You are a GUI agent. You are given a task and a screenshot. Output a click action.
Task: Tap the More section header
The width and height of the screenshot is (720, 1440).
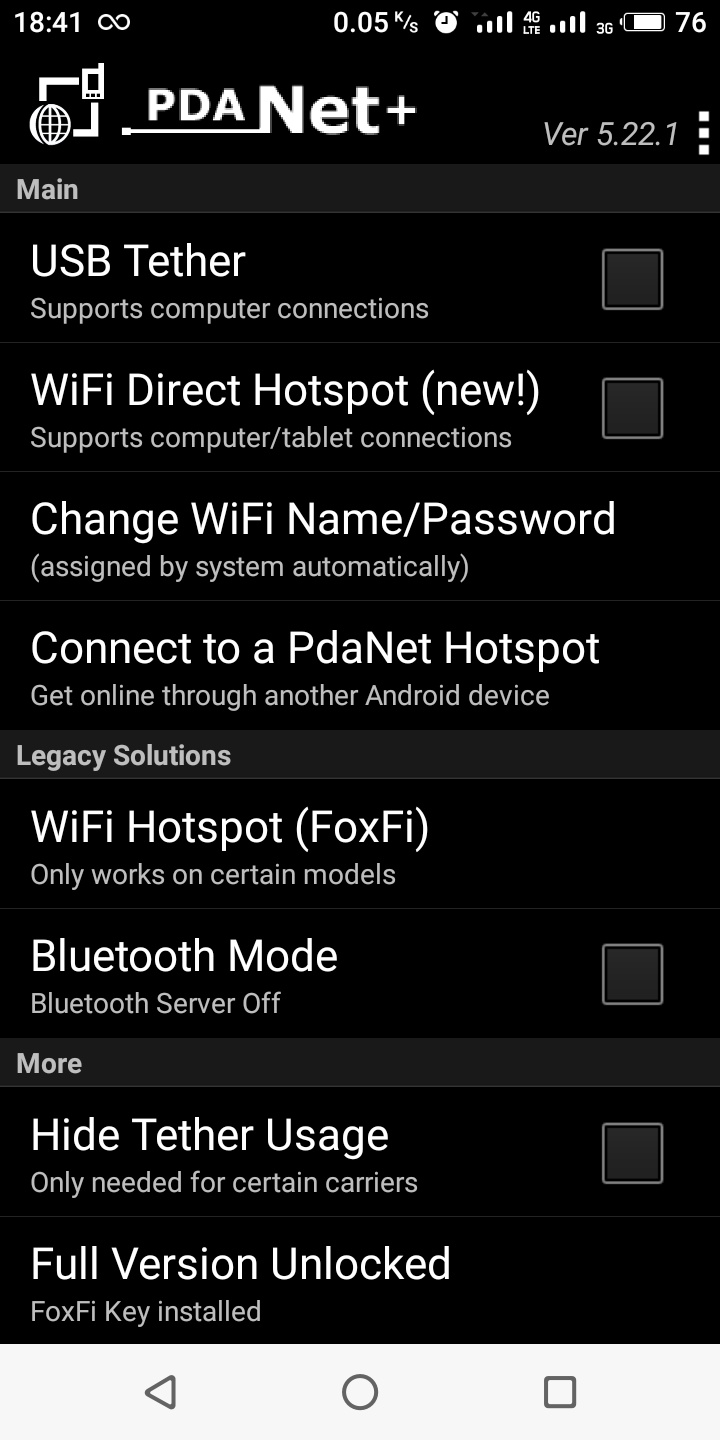click(48, 1062)
